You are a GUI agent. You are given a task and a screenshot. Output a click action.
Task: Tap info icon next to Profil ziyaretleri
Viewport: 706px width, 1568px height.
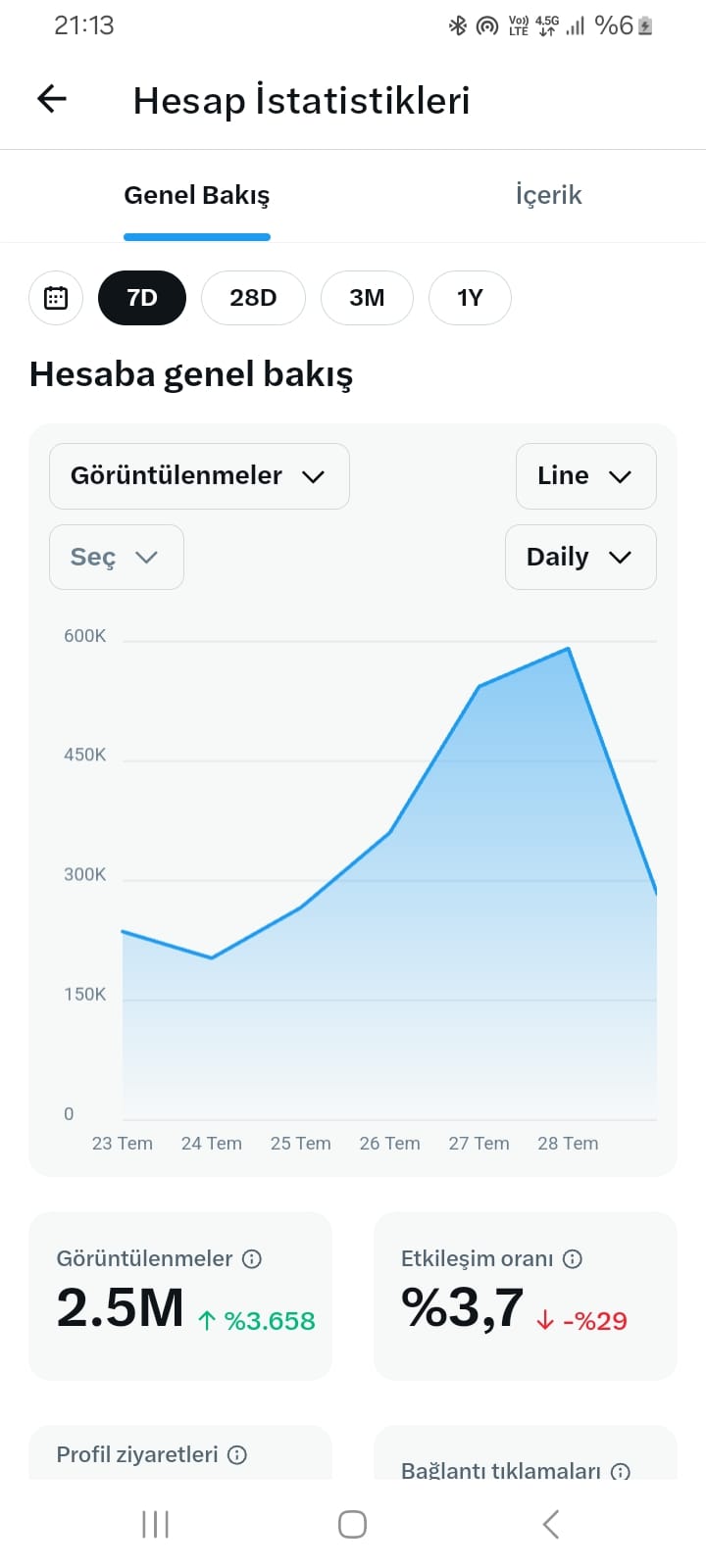coord(237,1455)
